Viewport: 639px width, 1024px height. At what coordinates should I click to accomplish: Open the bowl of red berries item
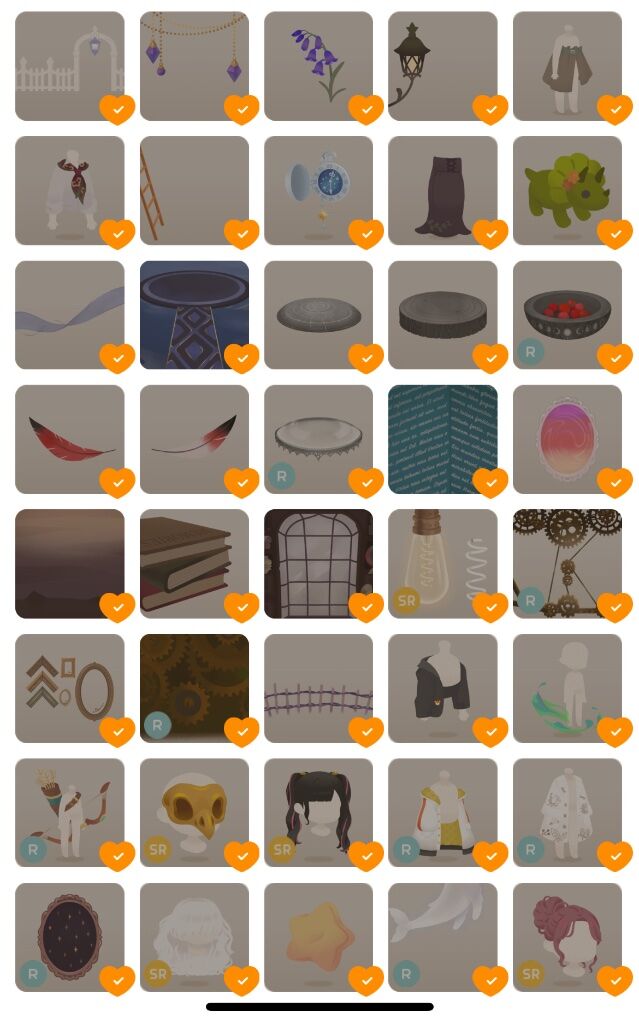point(566,314)
